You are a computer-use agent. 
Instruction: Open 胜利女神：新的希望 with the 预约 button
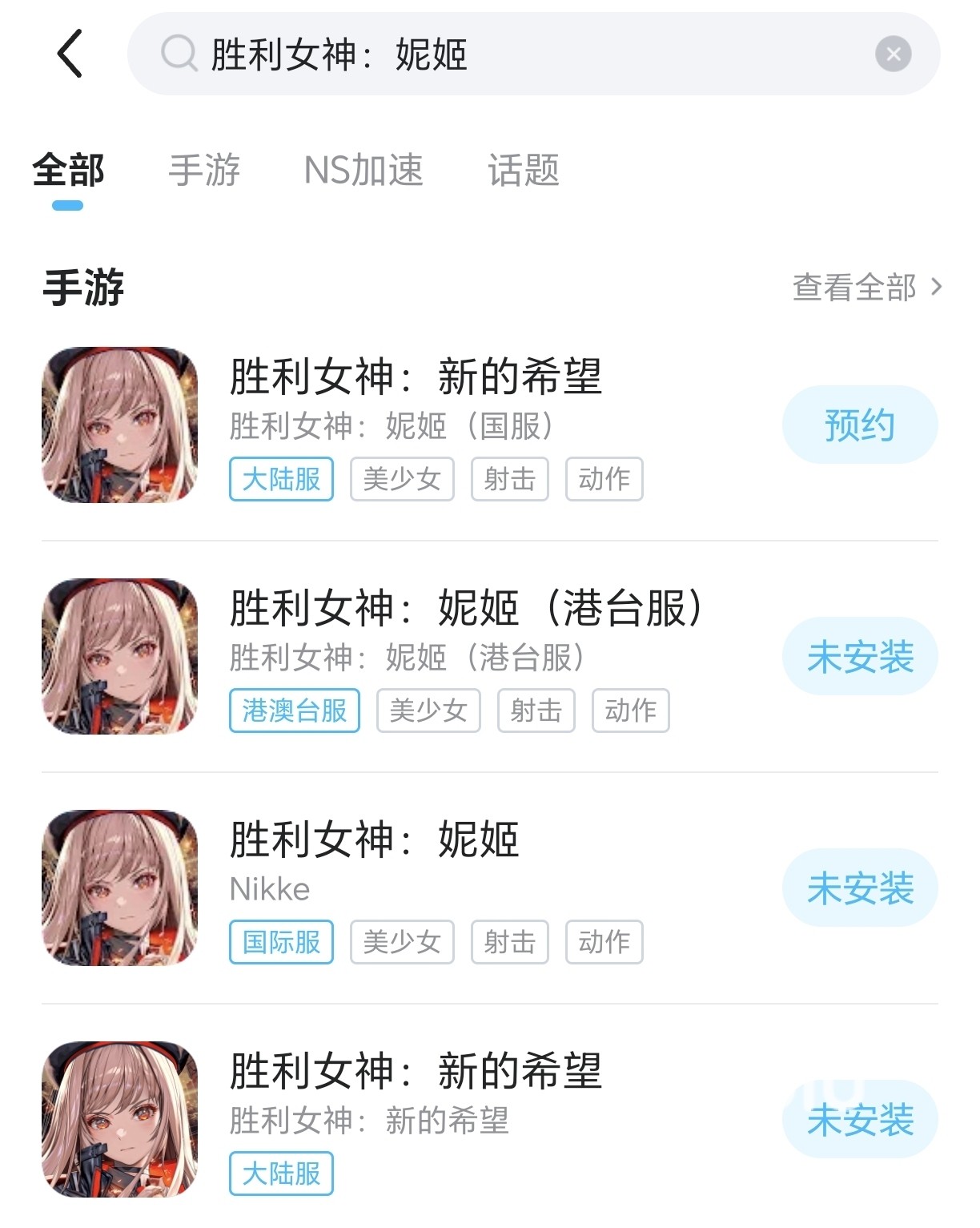pos(415,376)
